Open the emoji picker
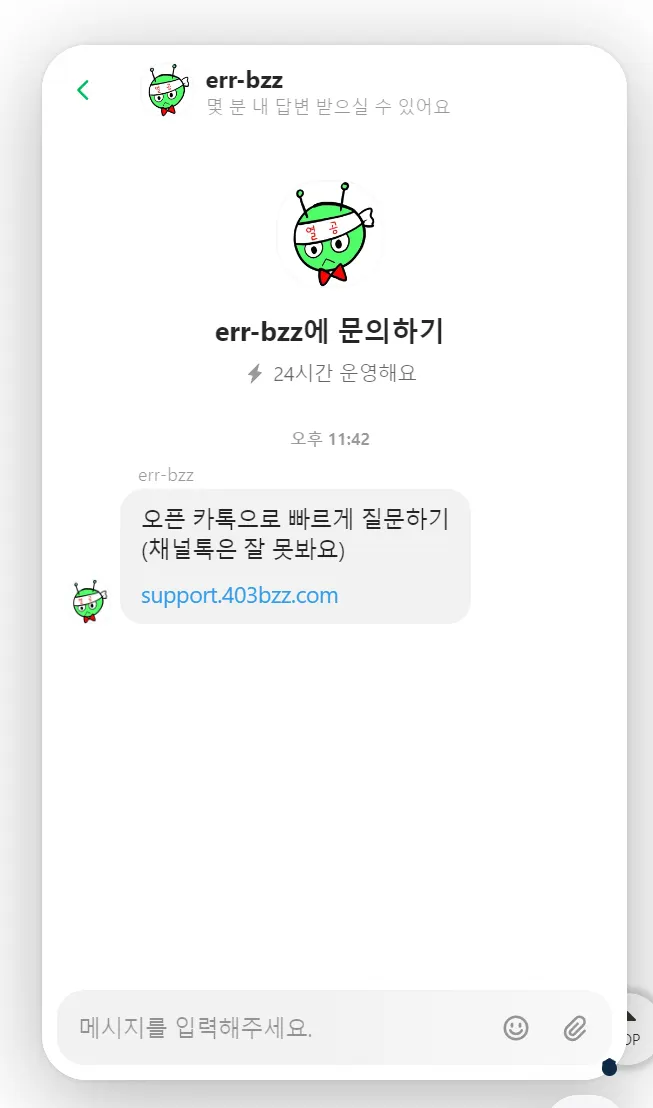The image size is (653, 1108). click(516, 1027)
